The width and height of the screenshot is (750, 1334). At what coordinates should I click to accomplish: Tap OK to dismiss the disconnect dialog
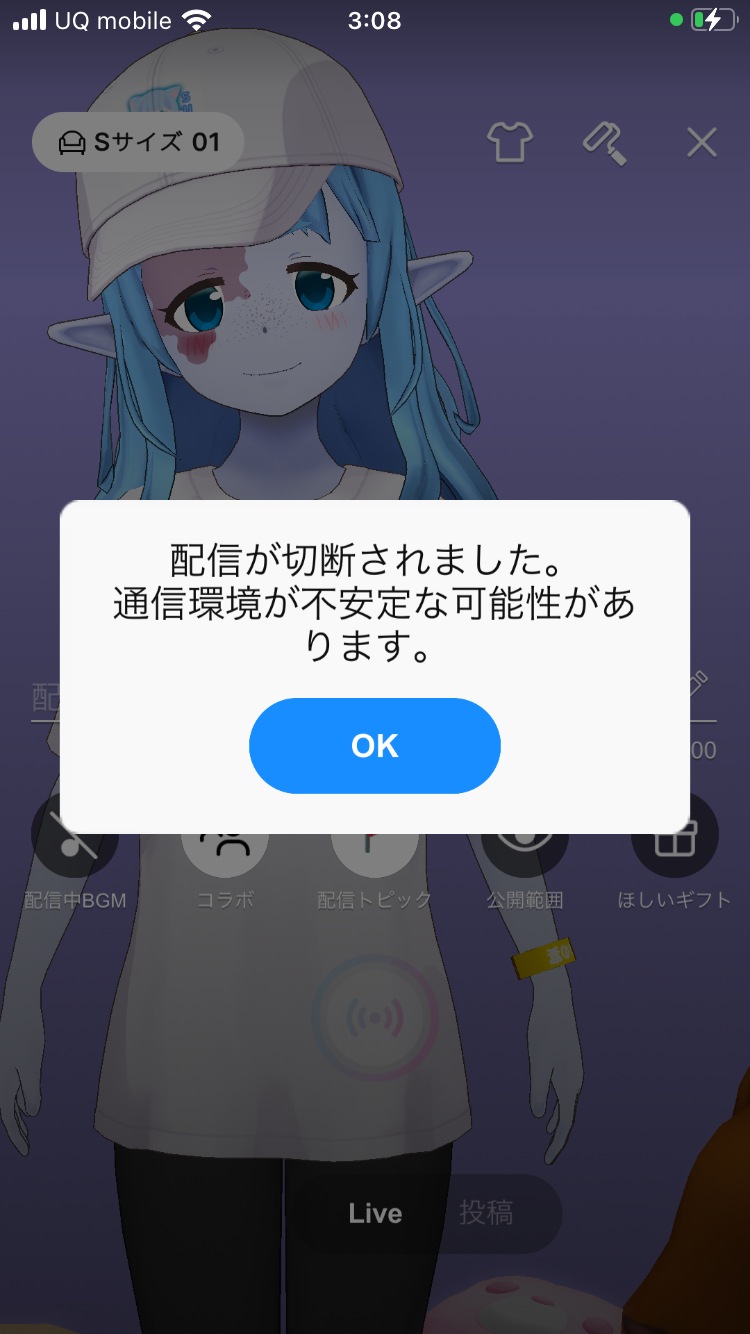coord(374,746)
